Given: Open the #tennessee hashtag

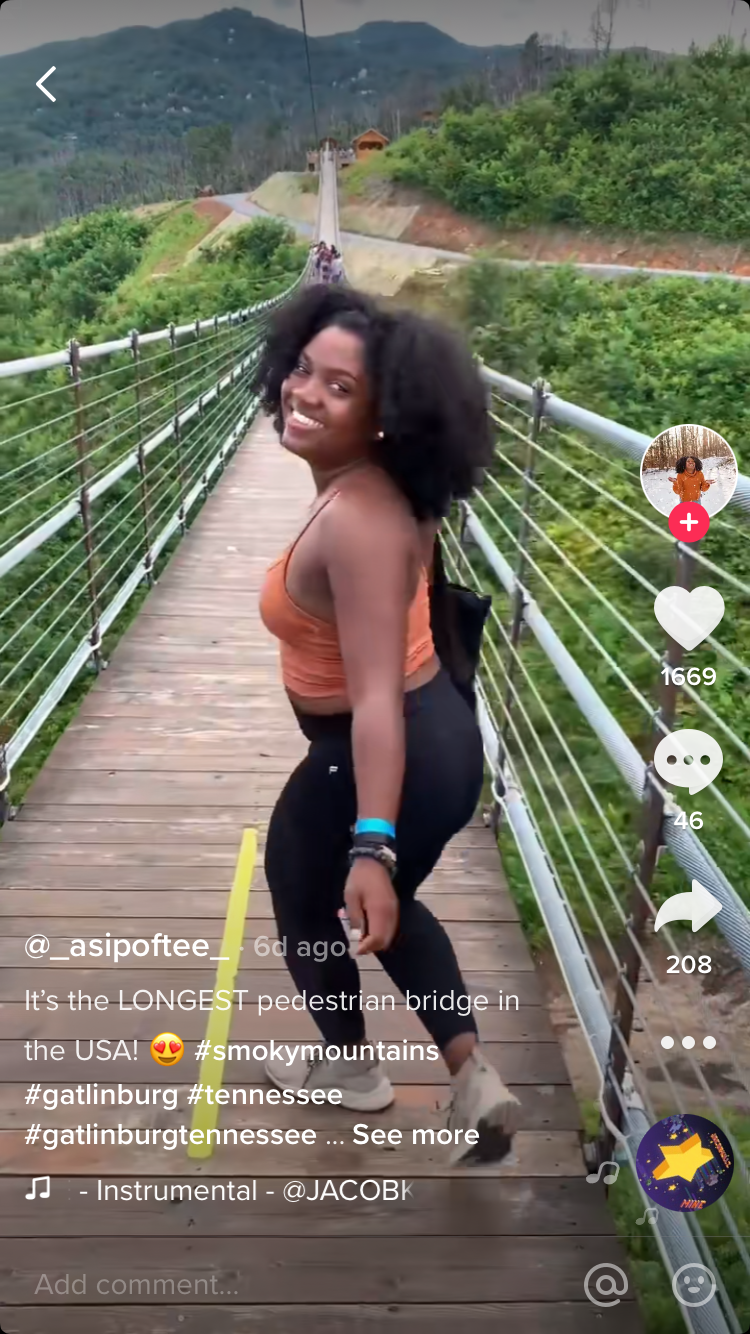Looking at the screenshot, I should click(x=265, y=1095).
